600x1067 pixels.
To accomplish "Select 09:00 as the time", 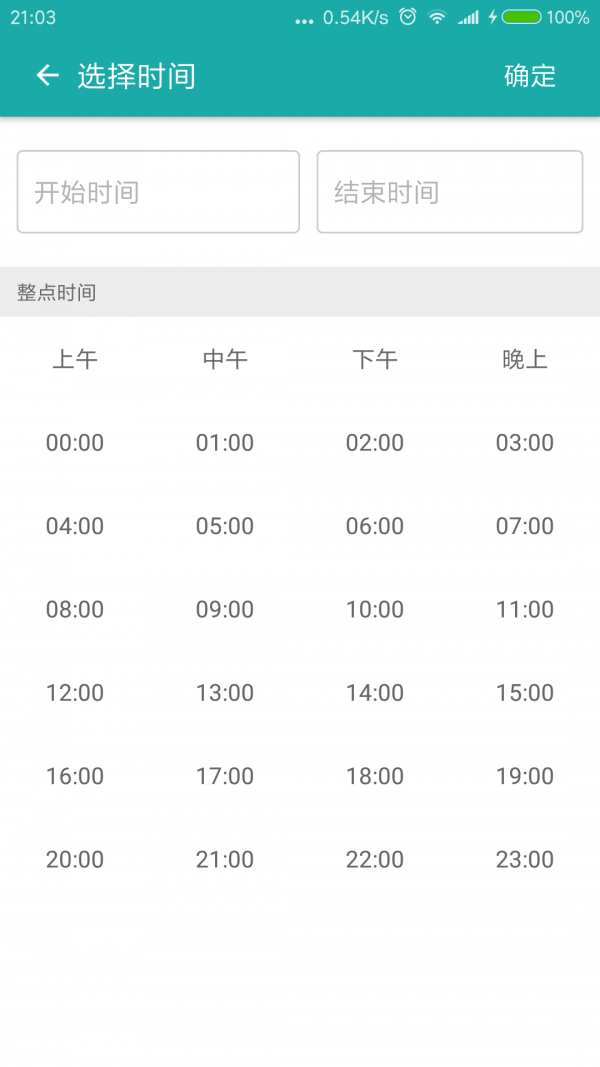I will (x=225, y=610).
